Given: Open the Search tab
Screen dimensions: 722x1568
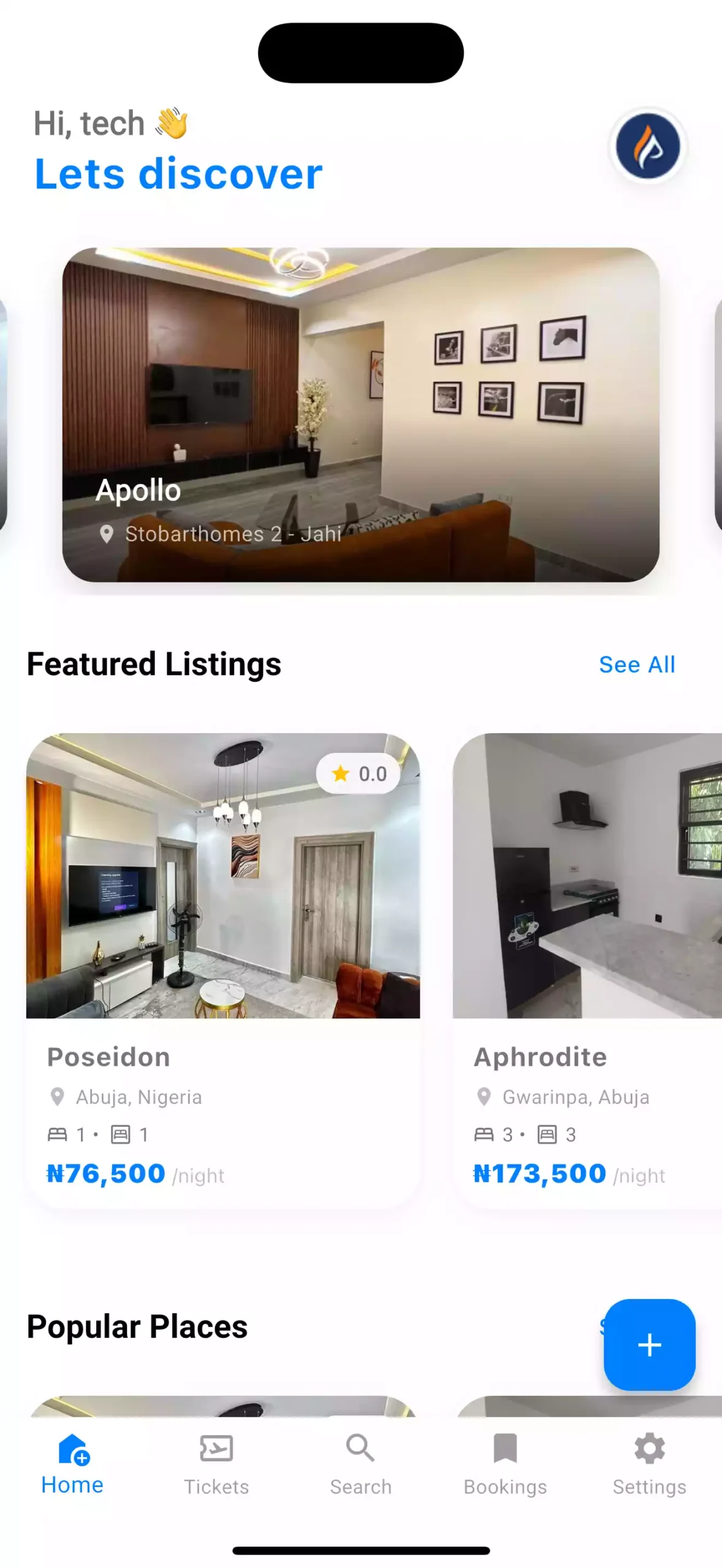Looking at the screenshot, I should [x=360, y=1463].
